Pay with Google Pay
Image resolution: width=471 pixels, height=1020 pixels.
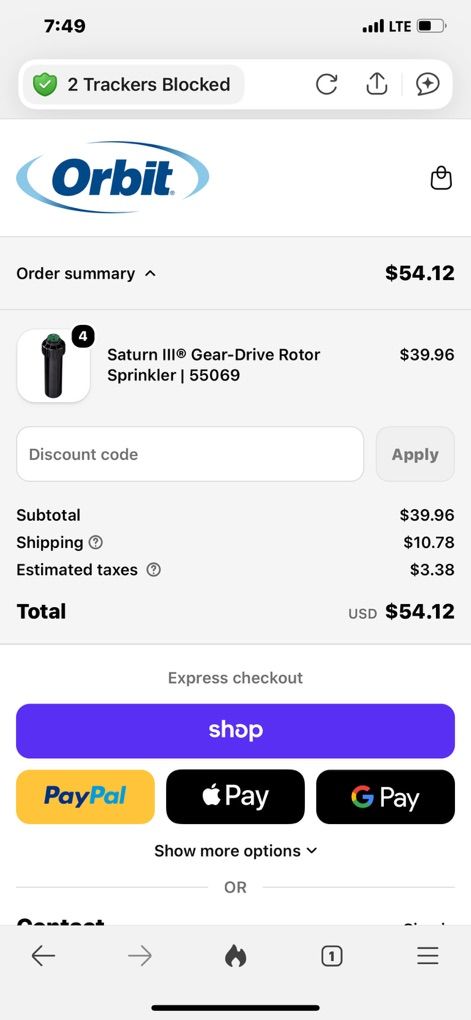[x=385, y=796]
